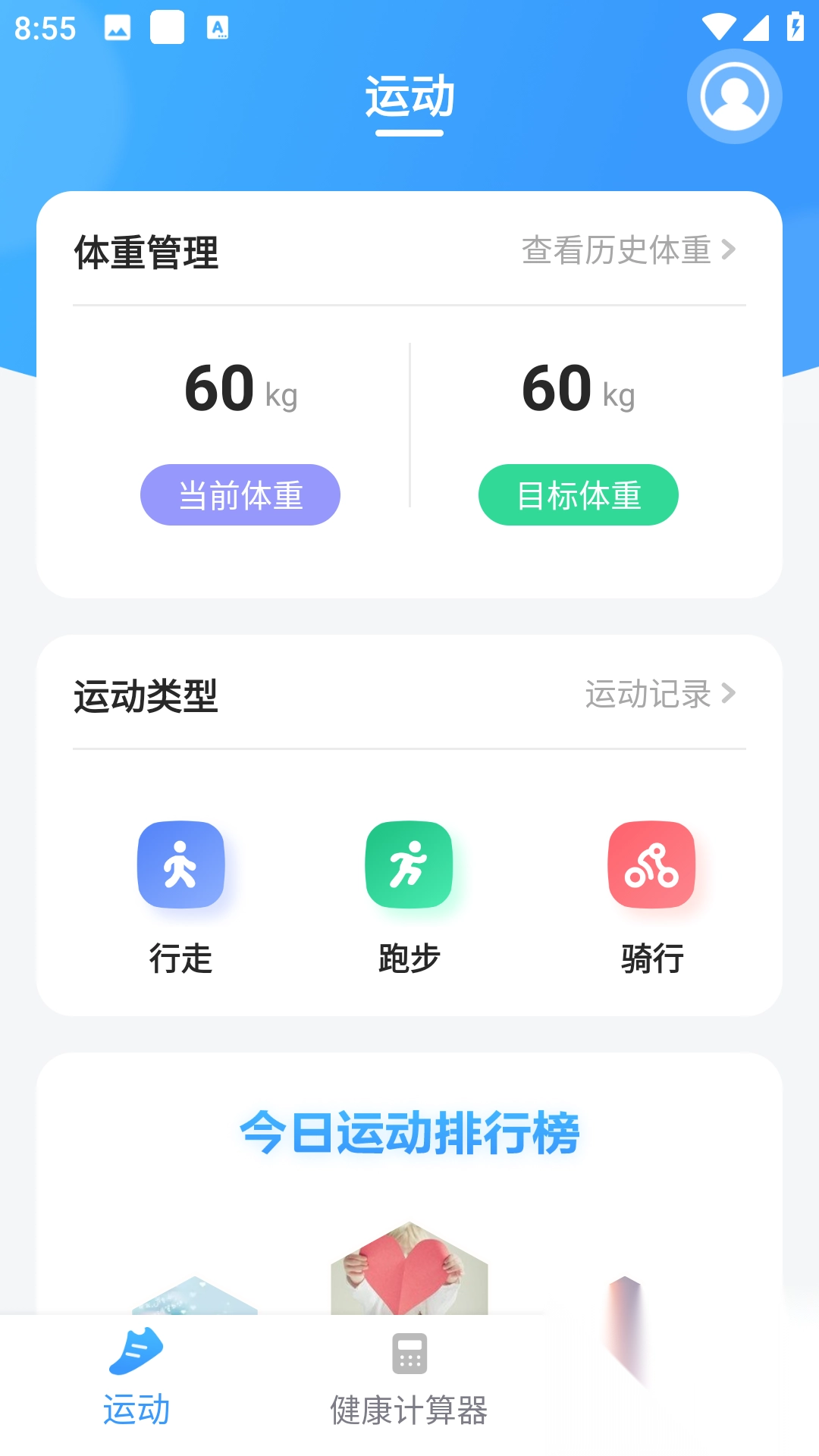Select the cycling (骑行) exercise icon

coord(651,864)
